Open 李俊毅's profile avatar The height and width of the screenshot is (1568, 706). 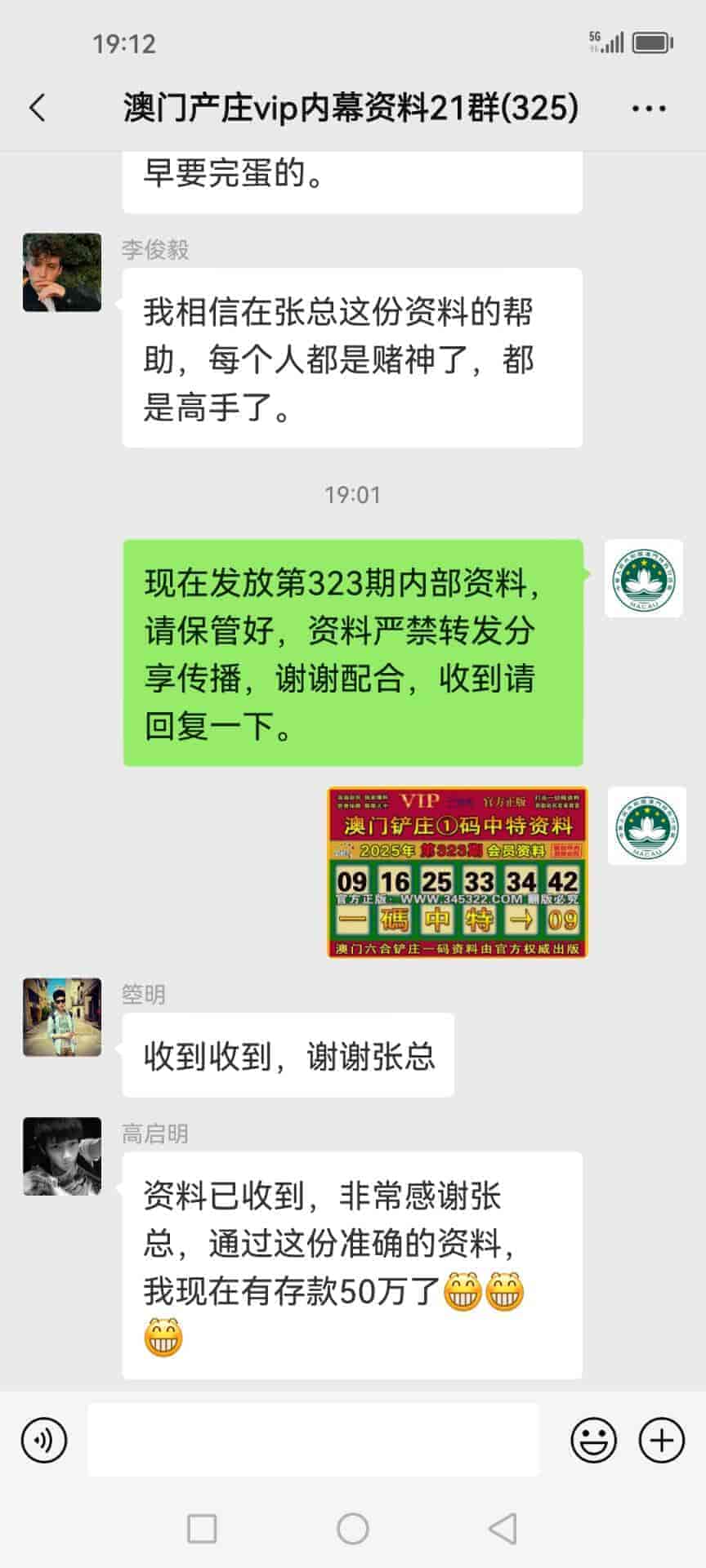point(62,272)
